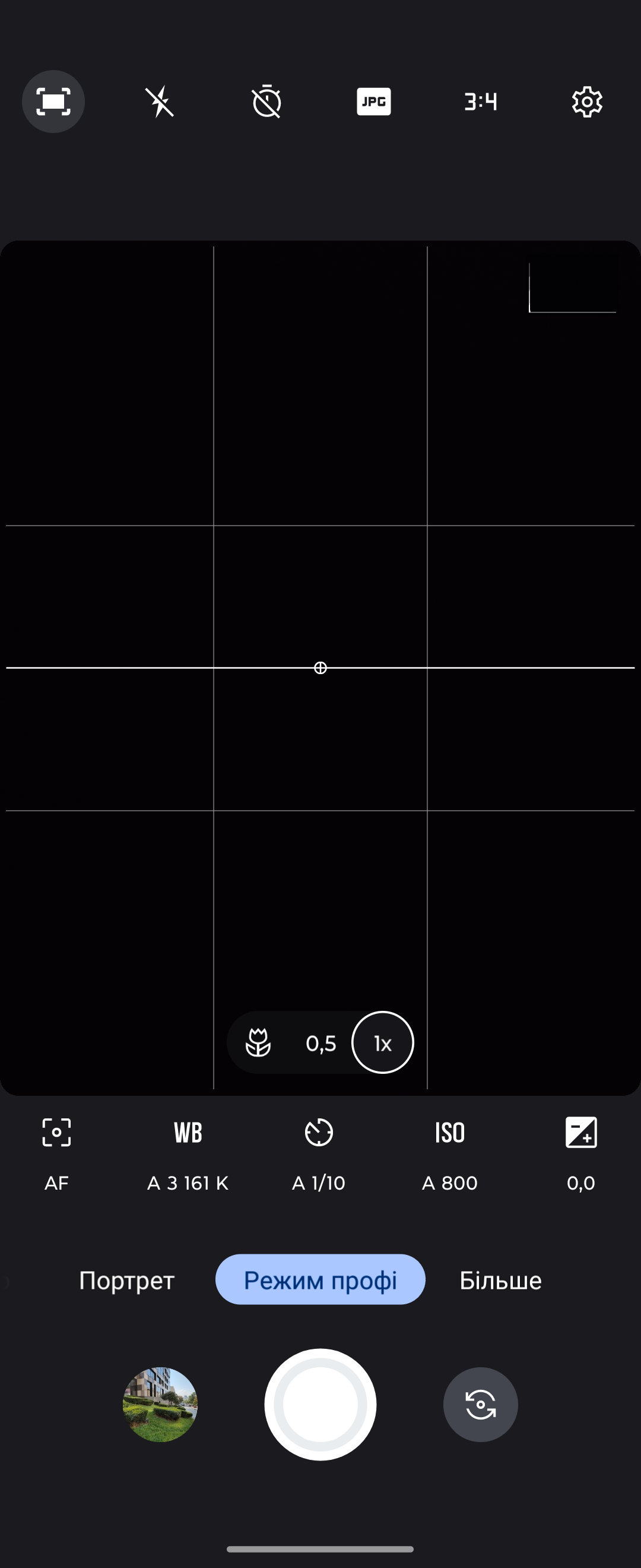Select the Режим профі mode

320,1281
